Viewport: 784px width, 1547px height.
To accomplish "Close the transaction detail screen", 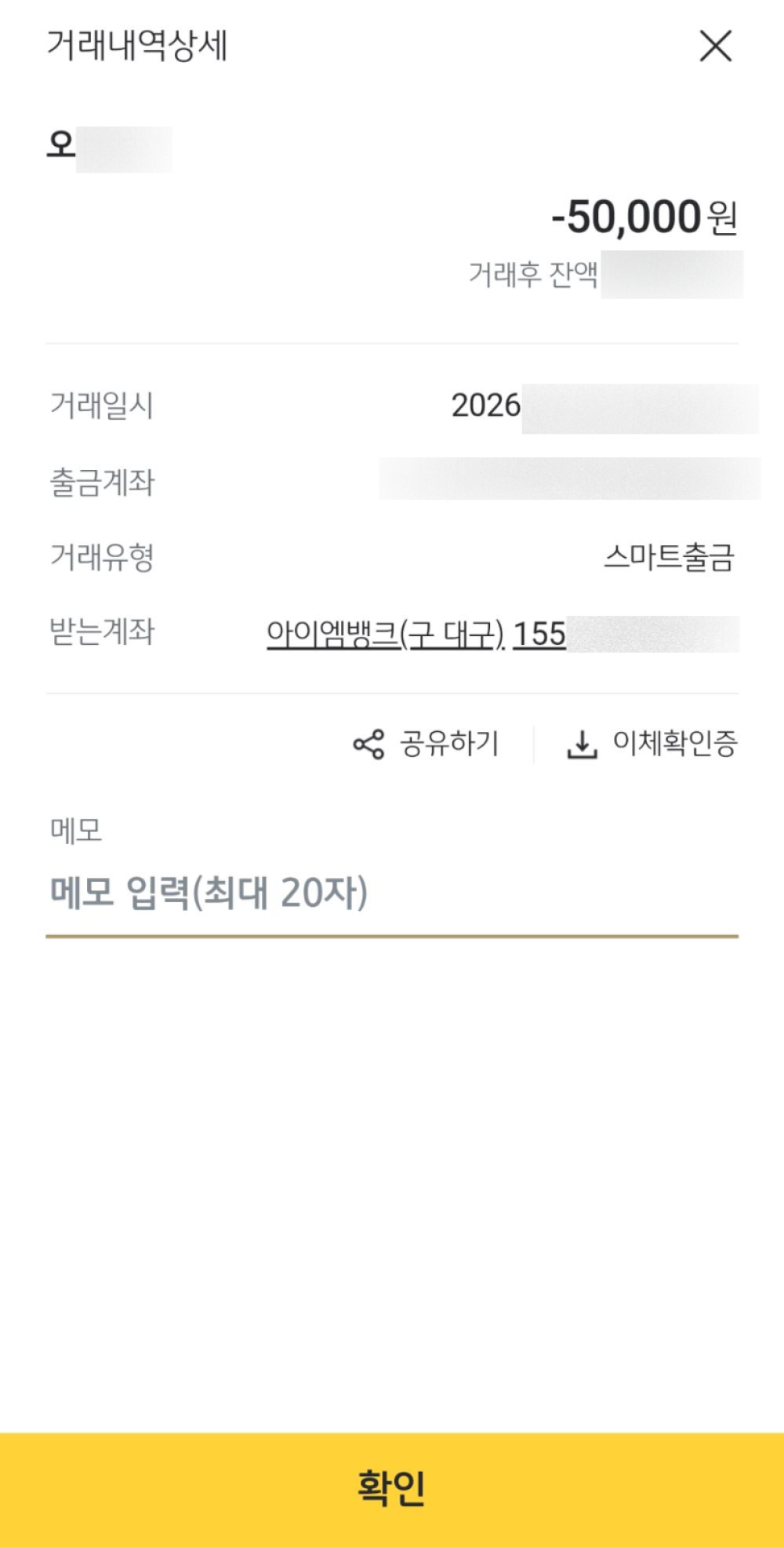I will (715, 46).
